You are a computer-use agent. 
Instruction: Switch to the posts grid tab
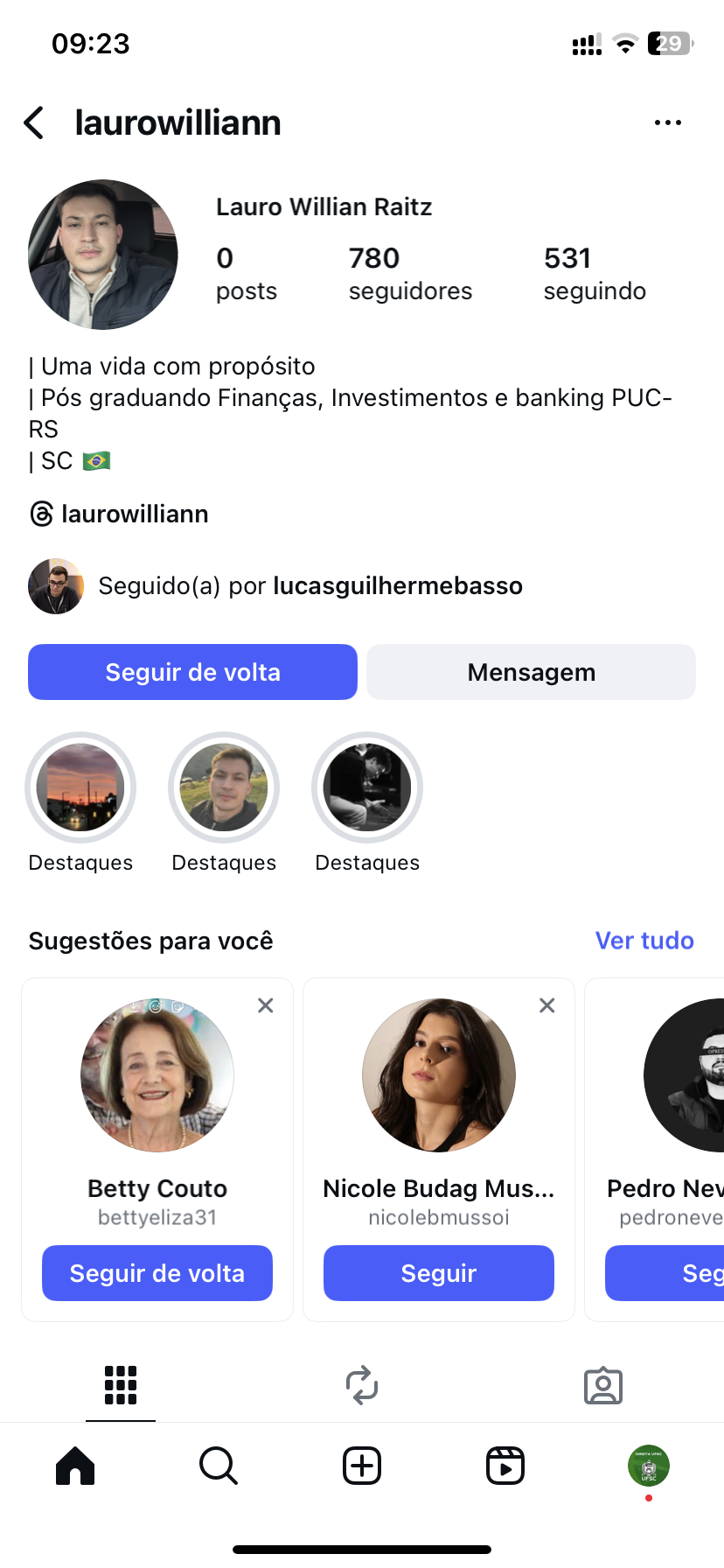click(x=121, y=1385)
